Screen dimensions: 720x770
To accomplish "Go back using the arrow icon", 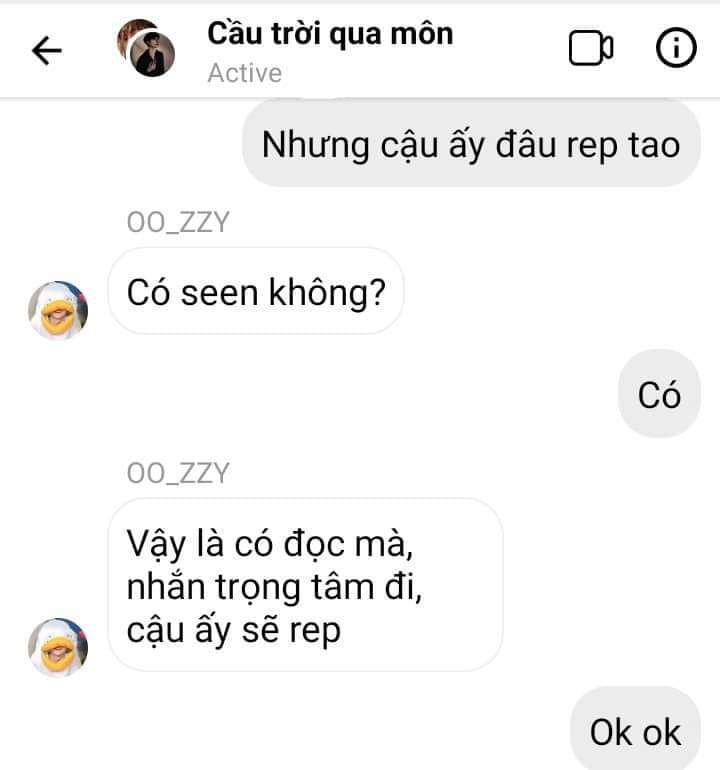I will click(x=47, y=50).
